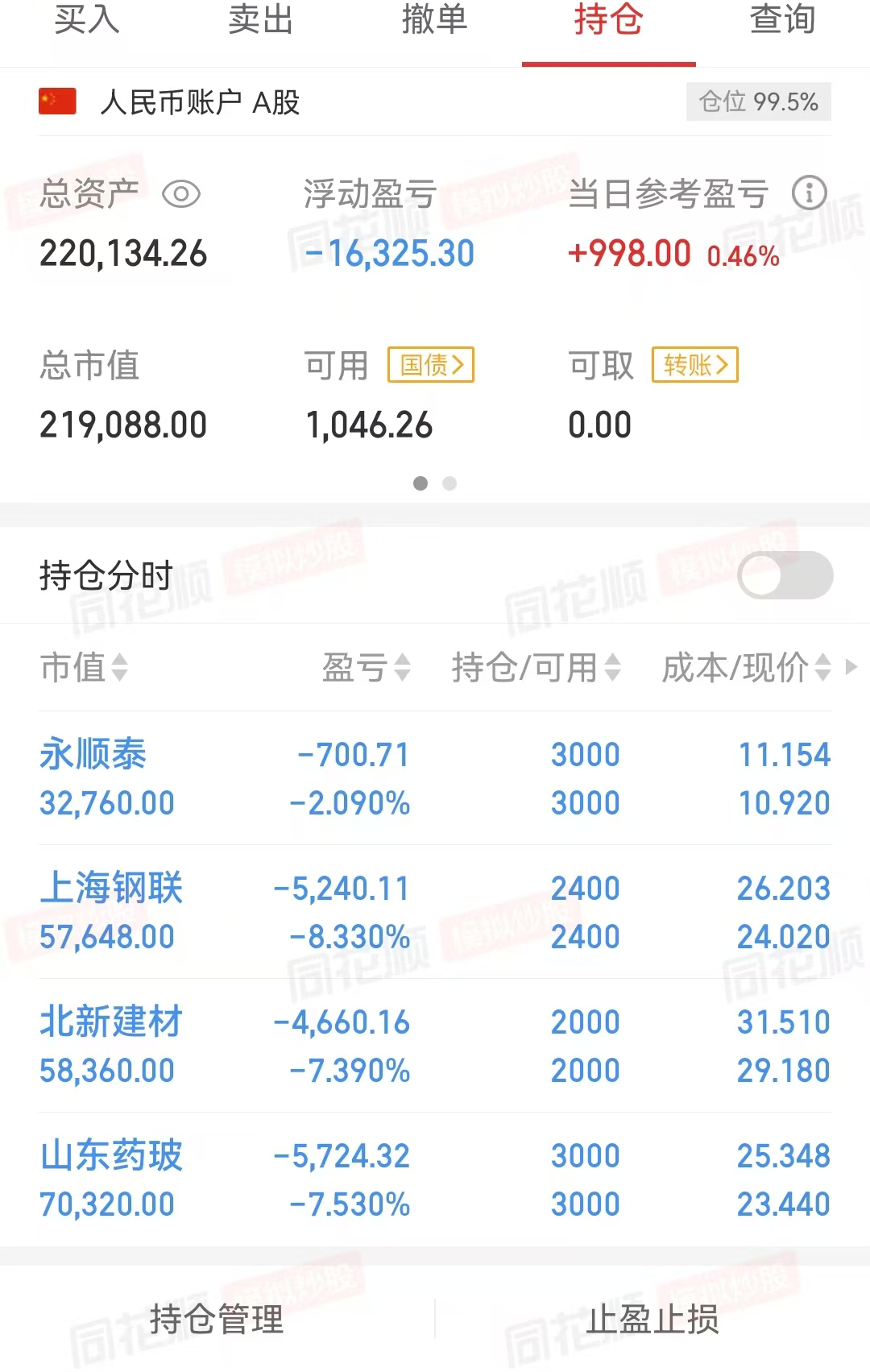Click the eye icon beside 总资产
This screenshot has height=1372, width=870.
click(182, 194)
